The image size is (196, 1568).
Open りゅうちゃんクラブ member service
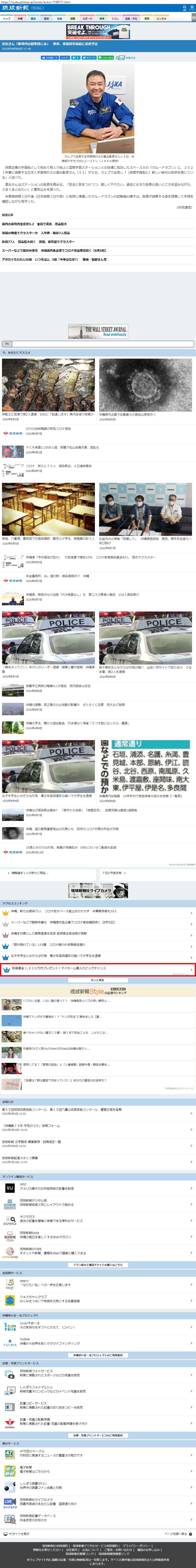[97, 1298]
